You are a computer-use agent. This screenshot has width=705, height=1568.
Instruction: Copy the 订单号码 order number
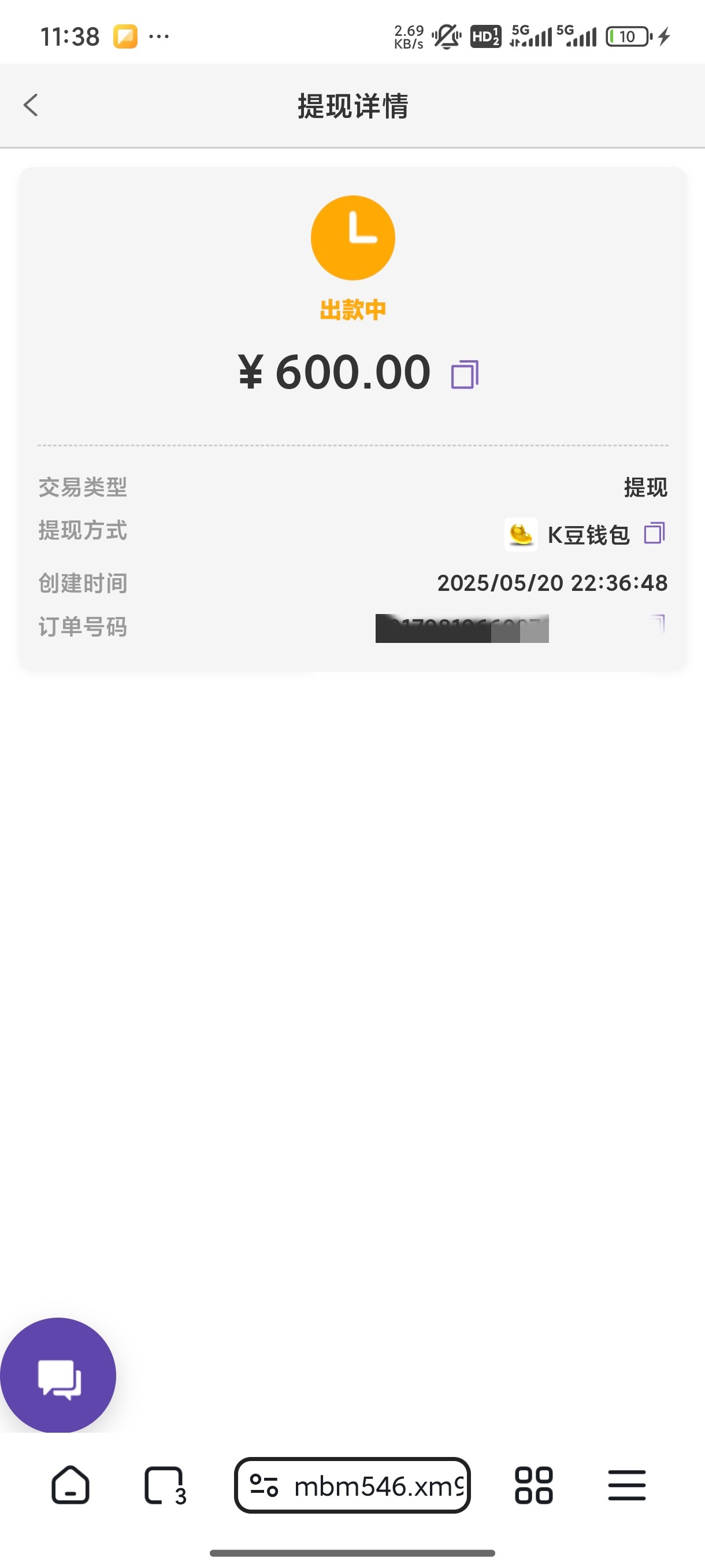(658, 624)
